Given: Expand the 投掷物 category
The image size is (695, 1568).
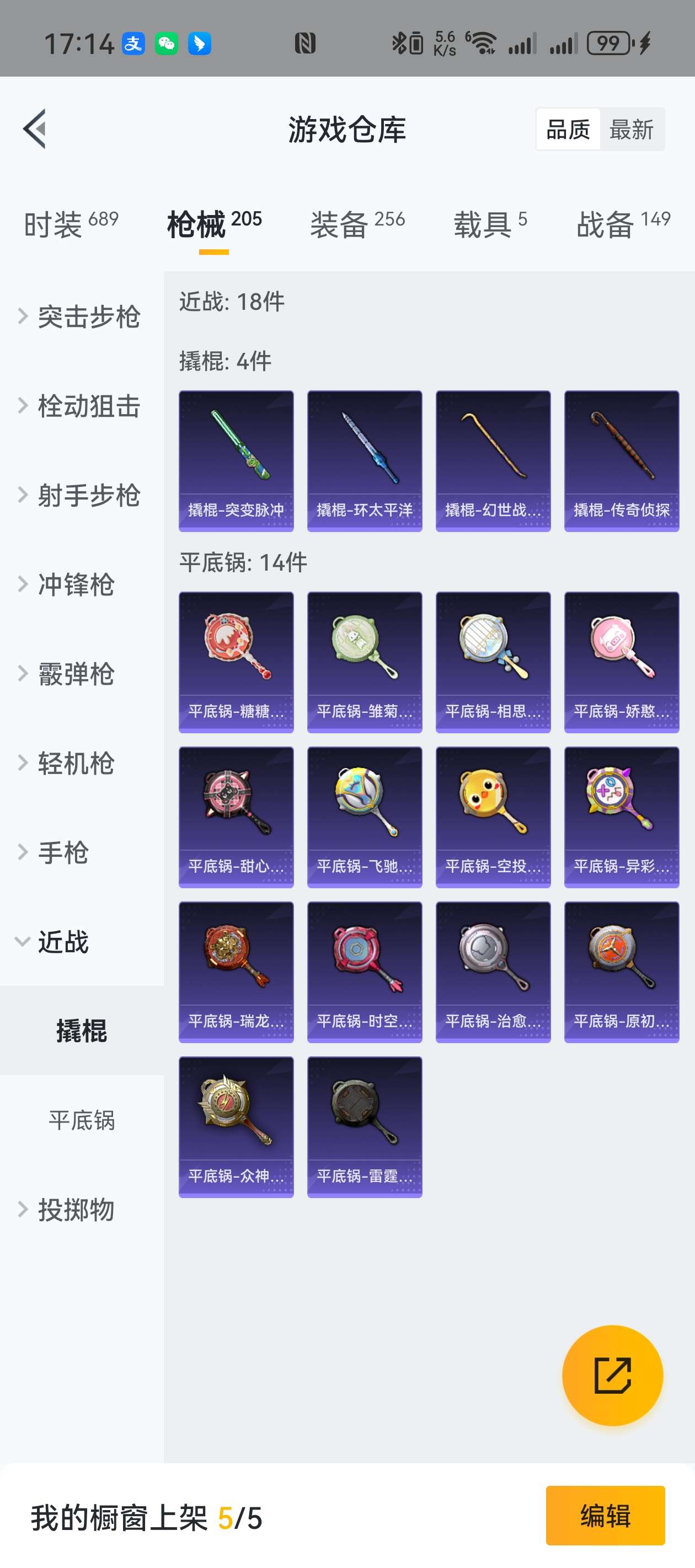Looking at the screenshot, I should pyautogui.click(x=76, y=1210).
